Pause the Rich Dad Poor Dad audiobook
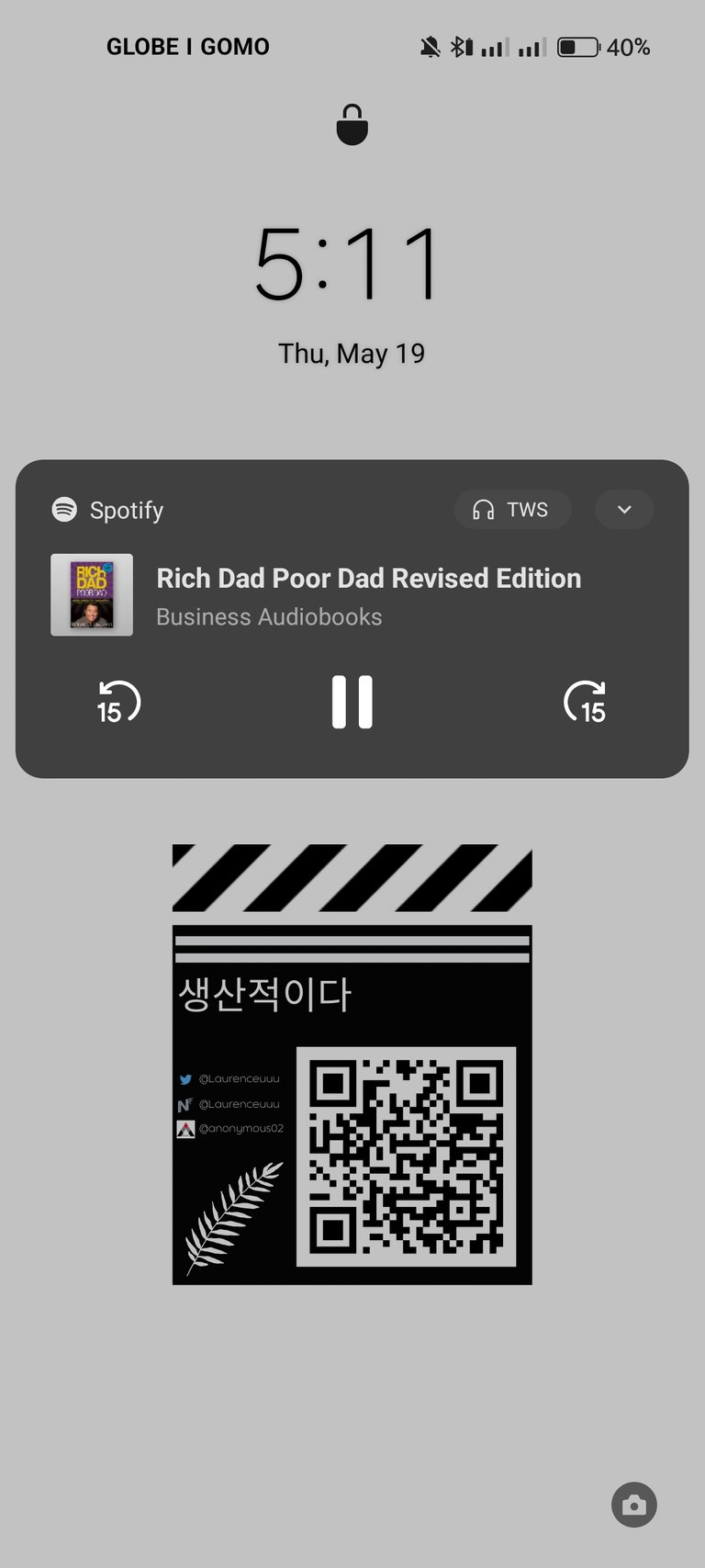The height and width of the screenshot is (1568, 705). pos(352,703)
